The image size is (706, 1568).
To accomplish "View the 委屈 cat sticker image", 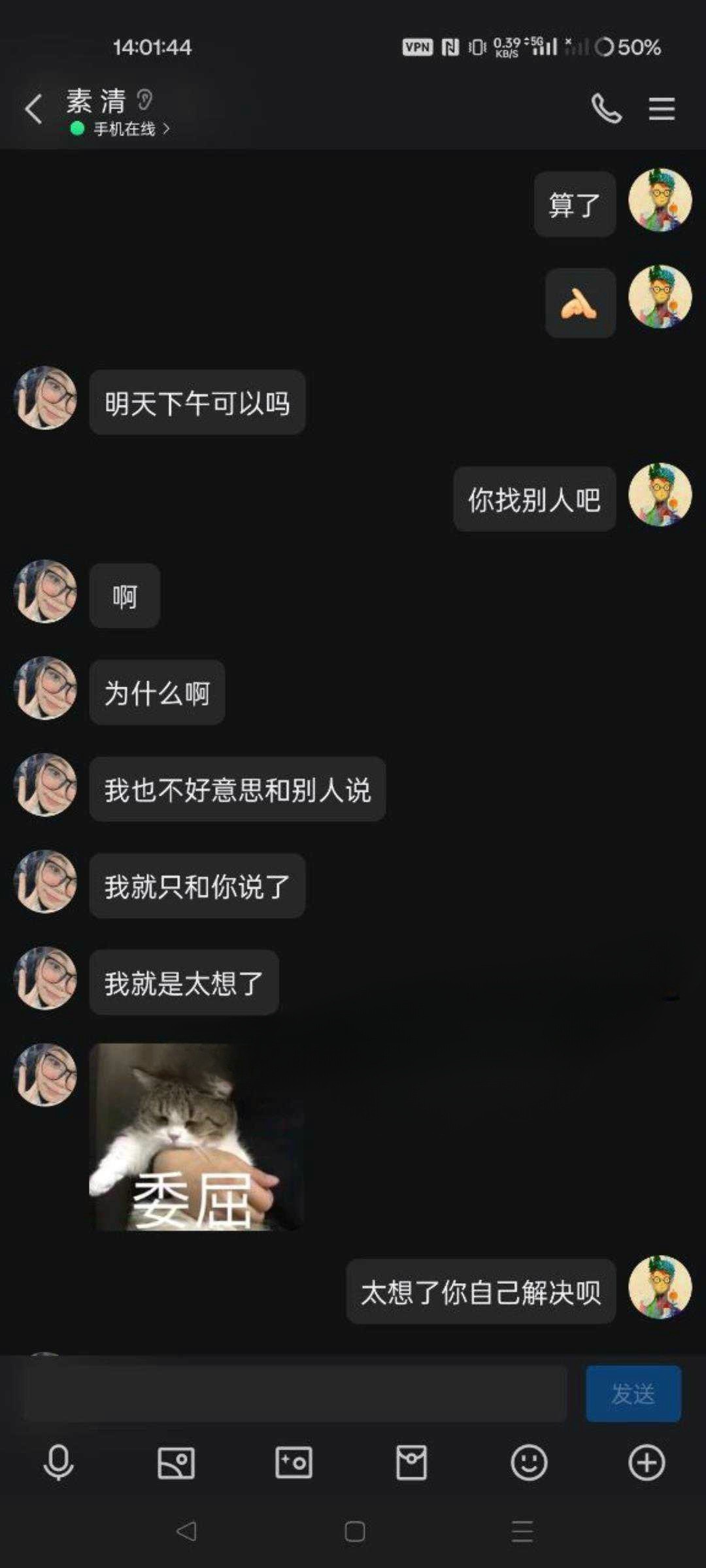I will coord(196,1137).
